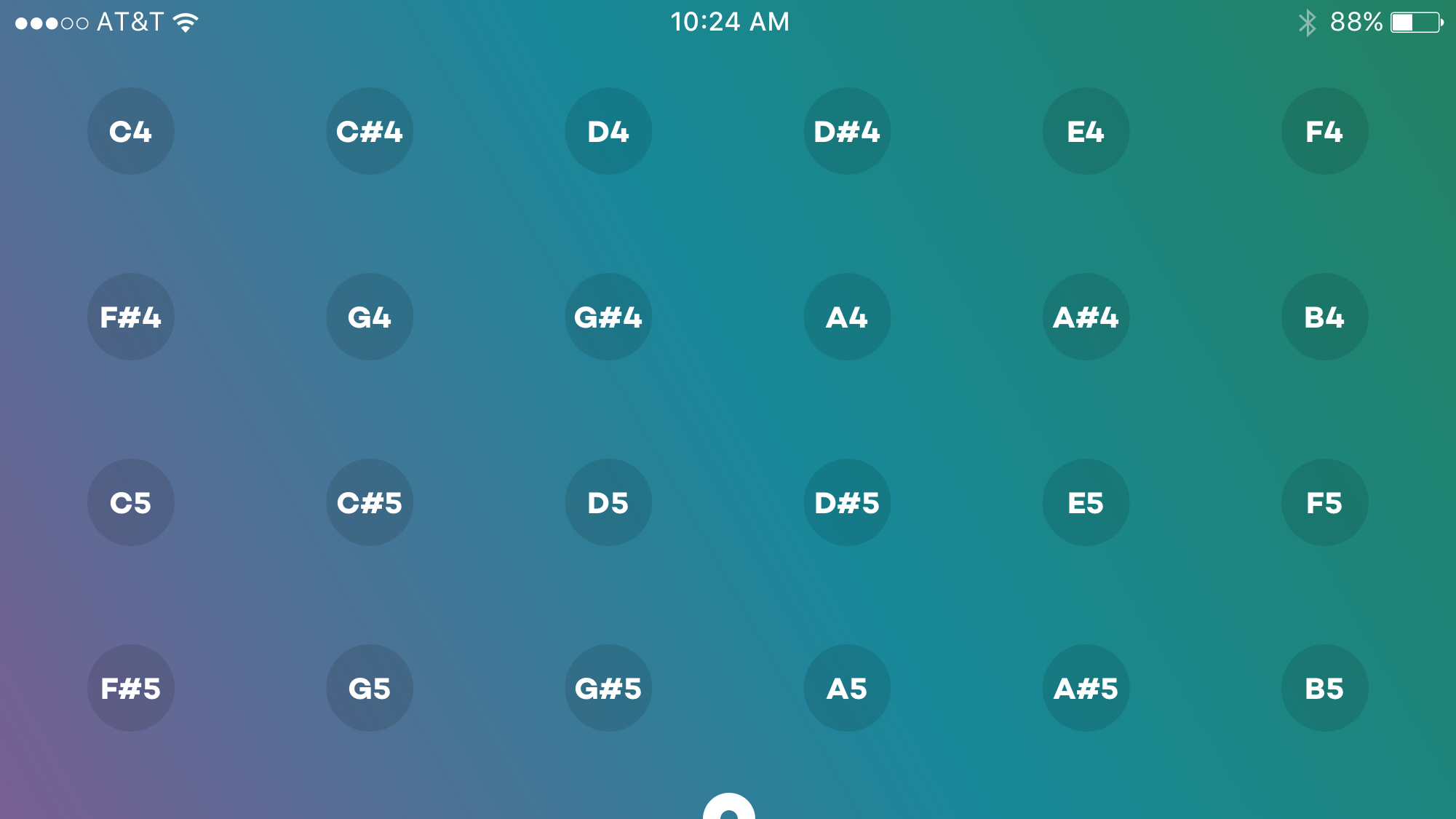This screenshot has height=819, width=1456.
Task: Play the F5 note
Action: [x=1324, y=502]
